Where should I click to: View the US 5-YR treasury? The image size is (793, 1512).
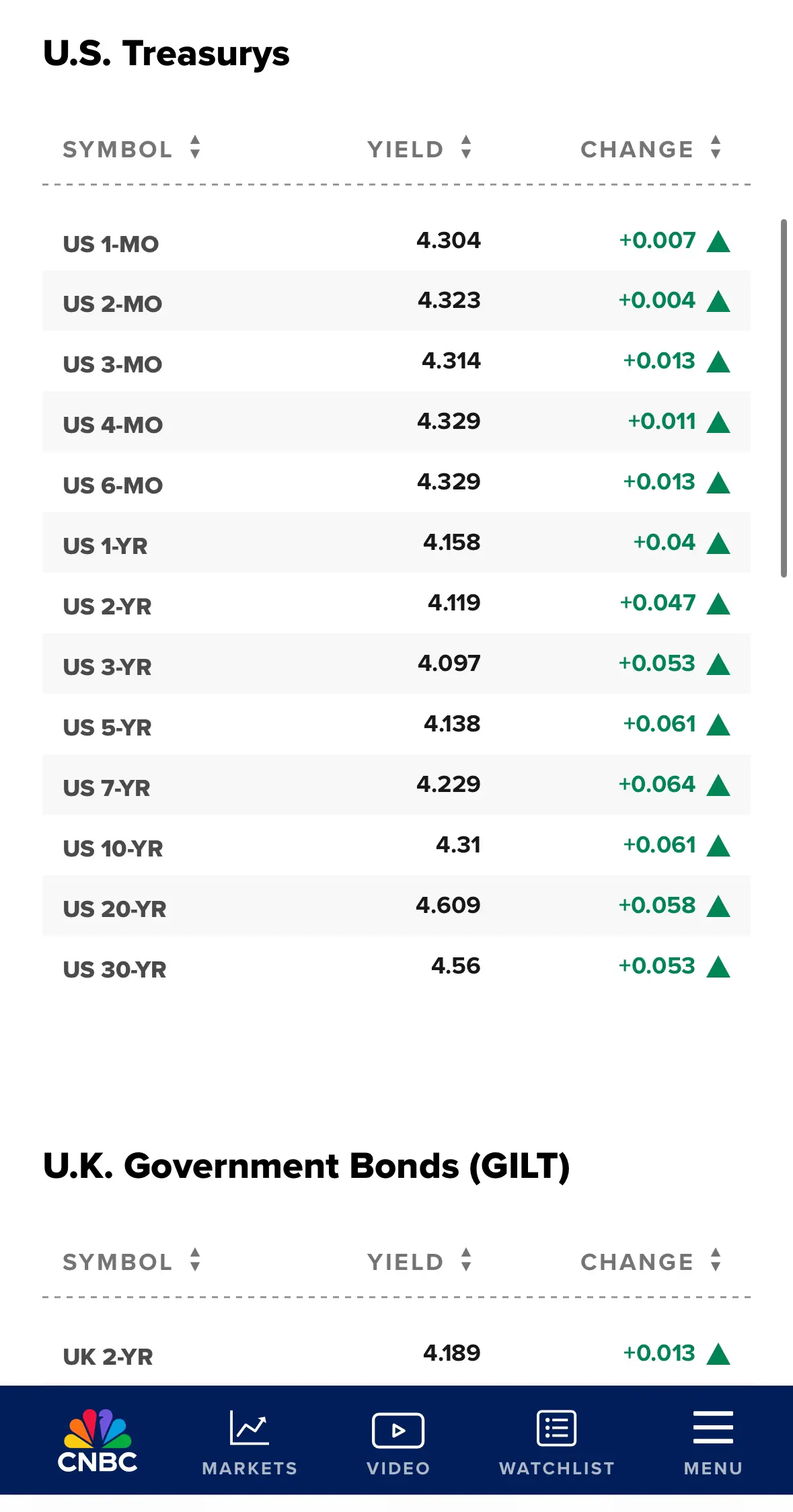pos(396,725)
